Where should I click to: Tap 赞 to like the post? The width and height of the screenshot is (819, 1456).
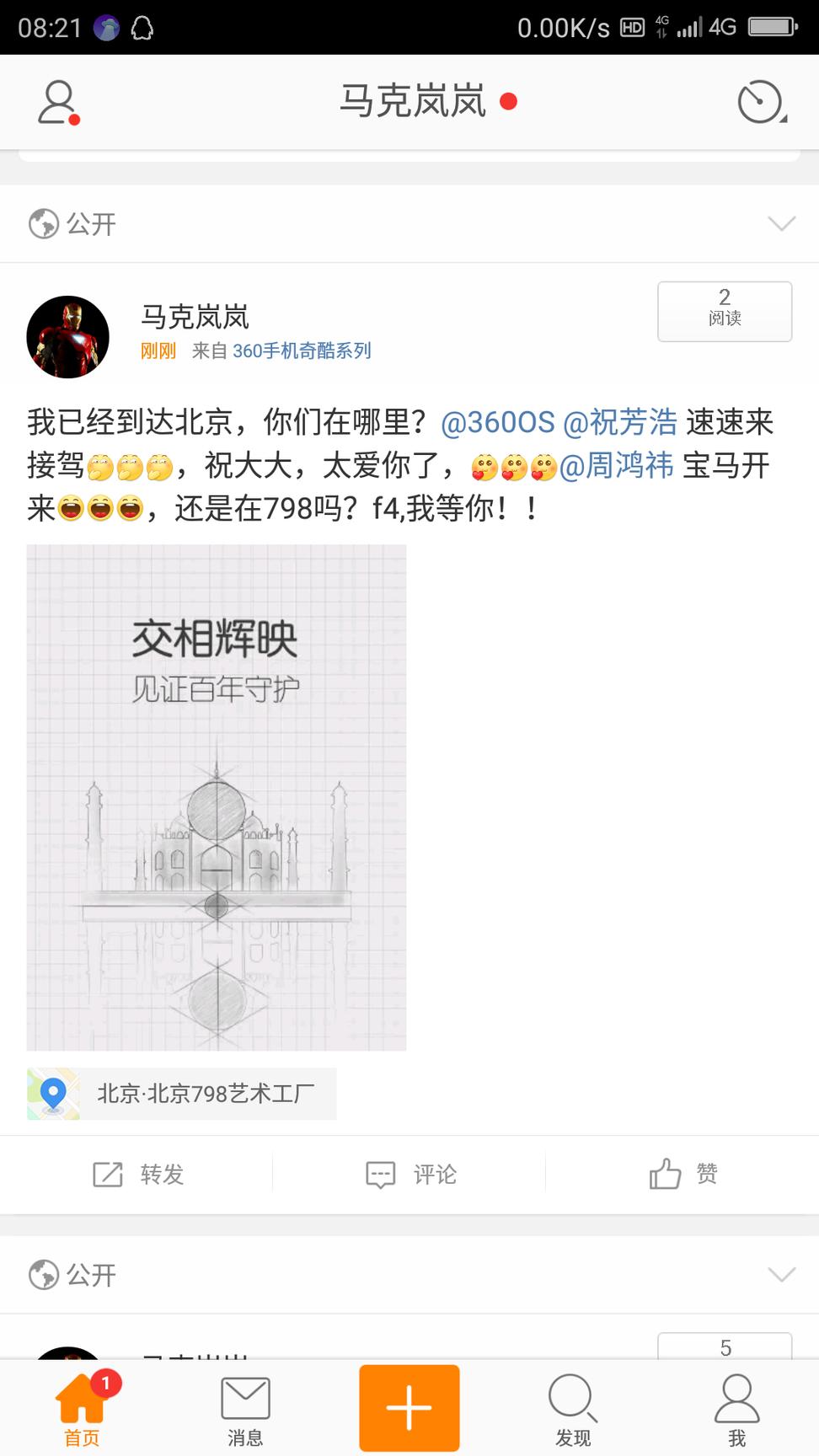683,1174
